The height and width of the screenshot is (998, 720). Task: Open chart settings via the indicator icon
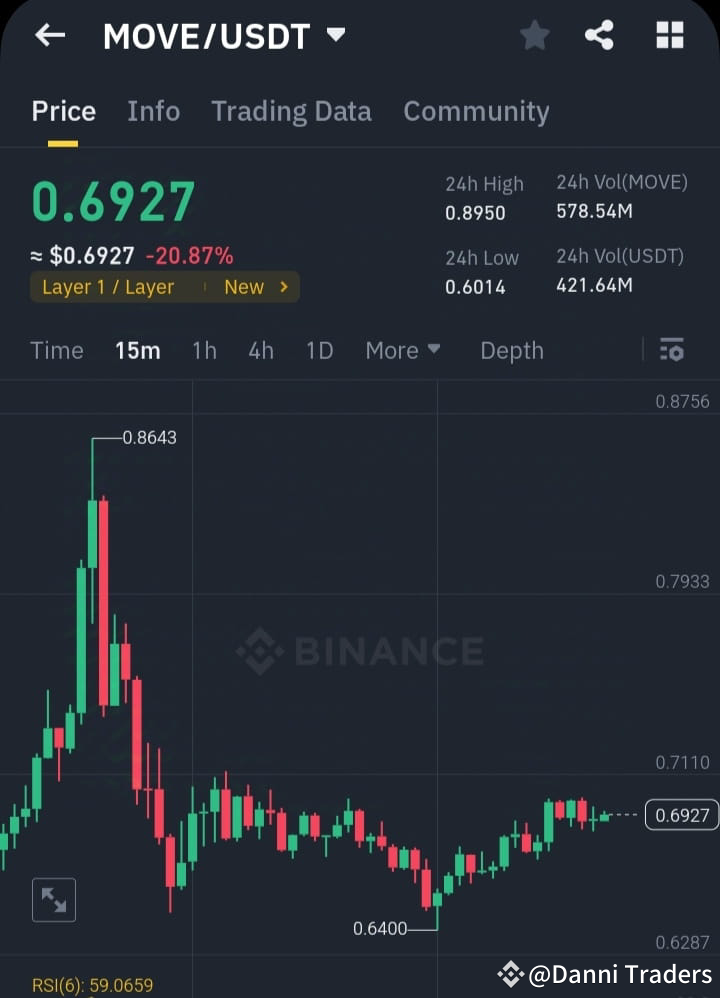click(x=671, y=350)
